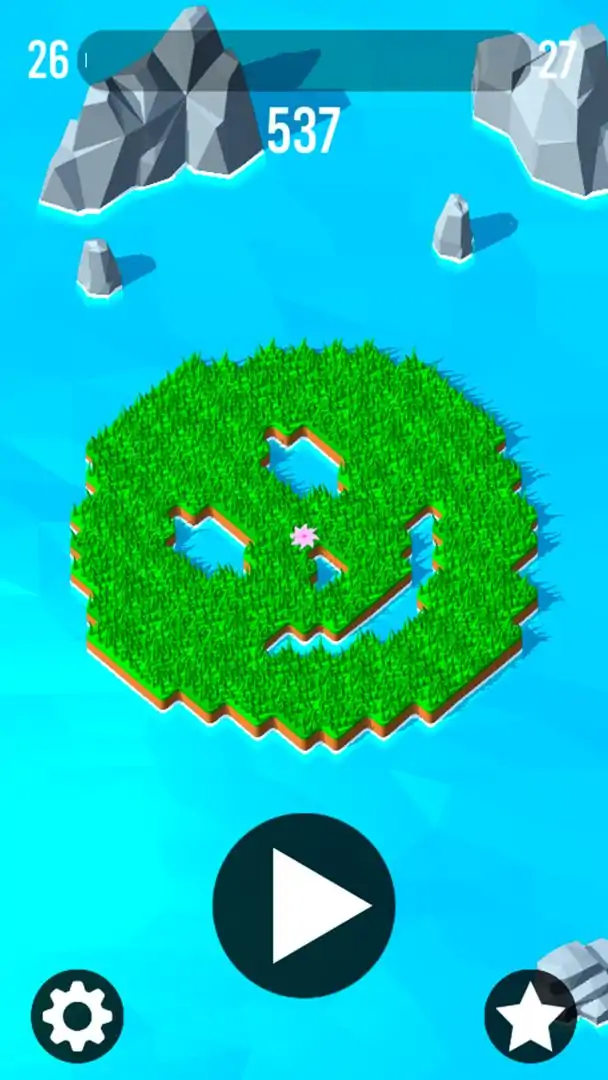Open the settings gear
608x1080 pixels.
point(77,1016)
